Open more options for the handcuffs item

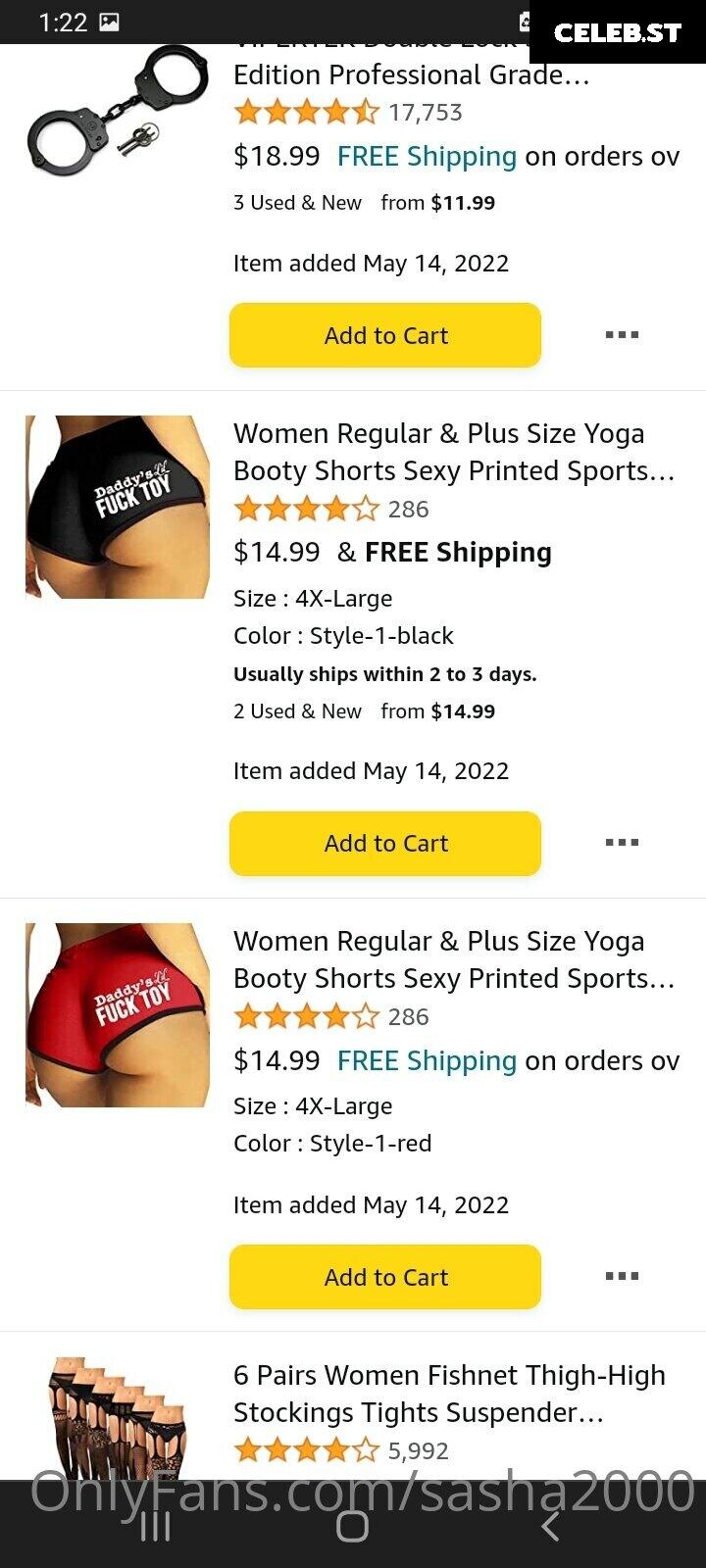coord(622,335)
